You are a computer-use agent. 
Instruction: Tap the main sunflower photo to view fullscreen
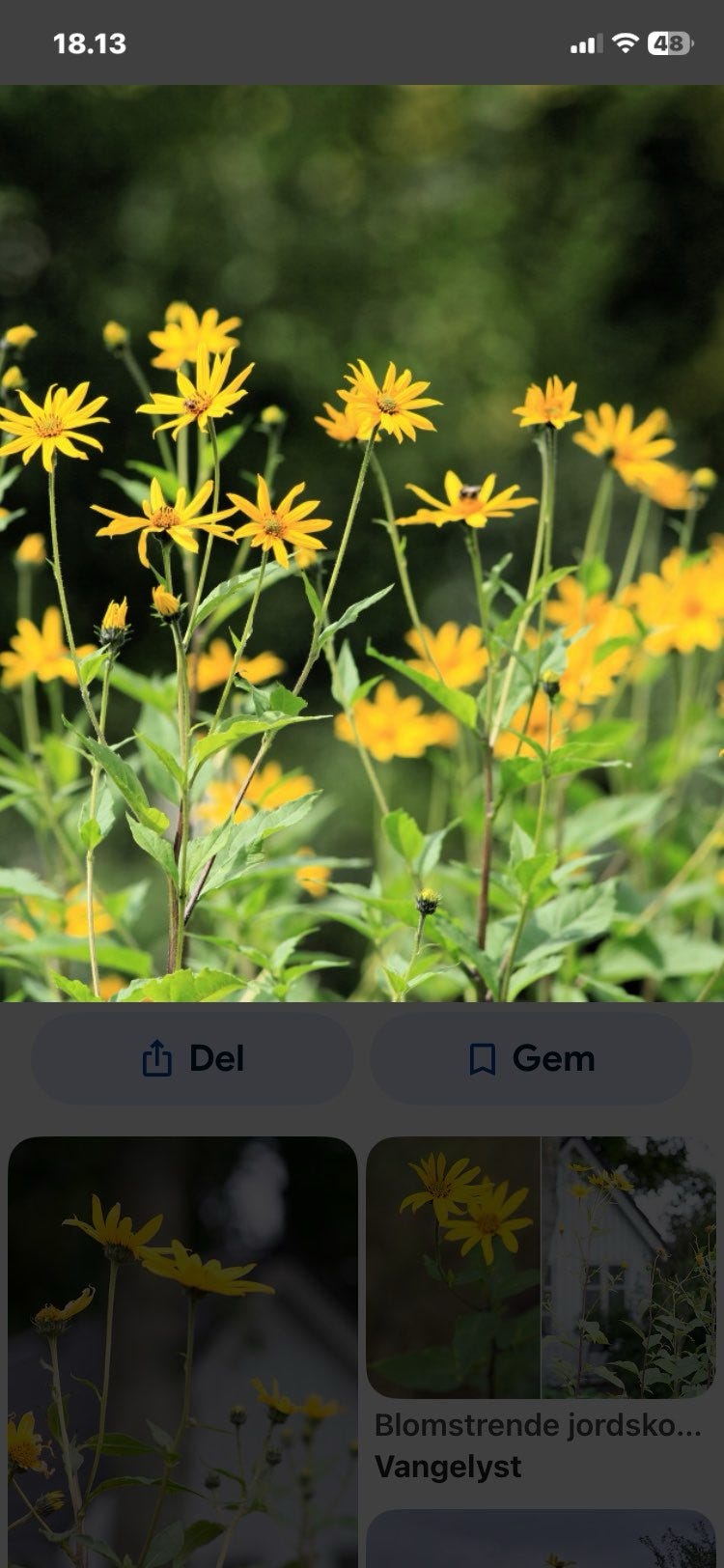click(x=362, y=541)
